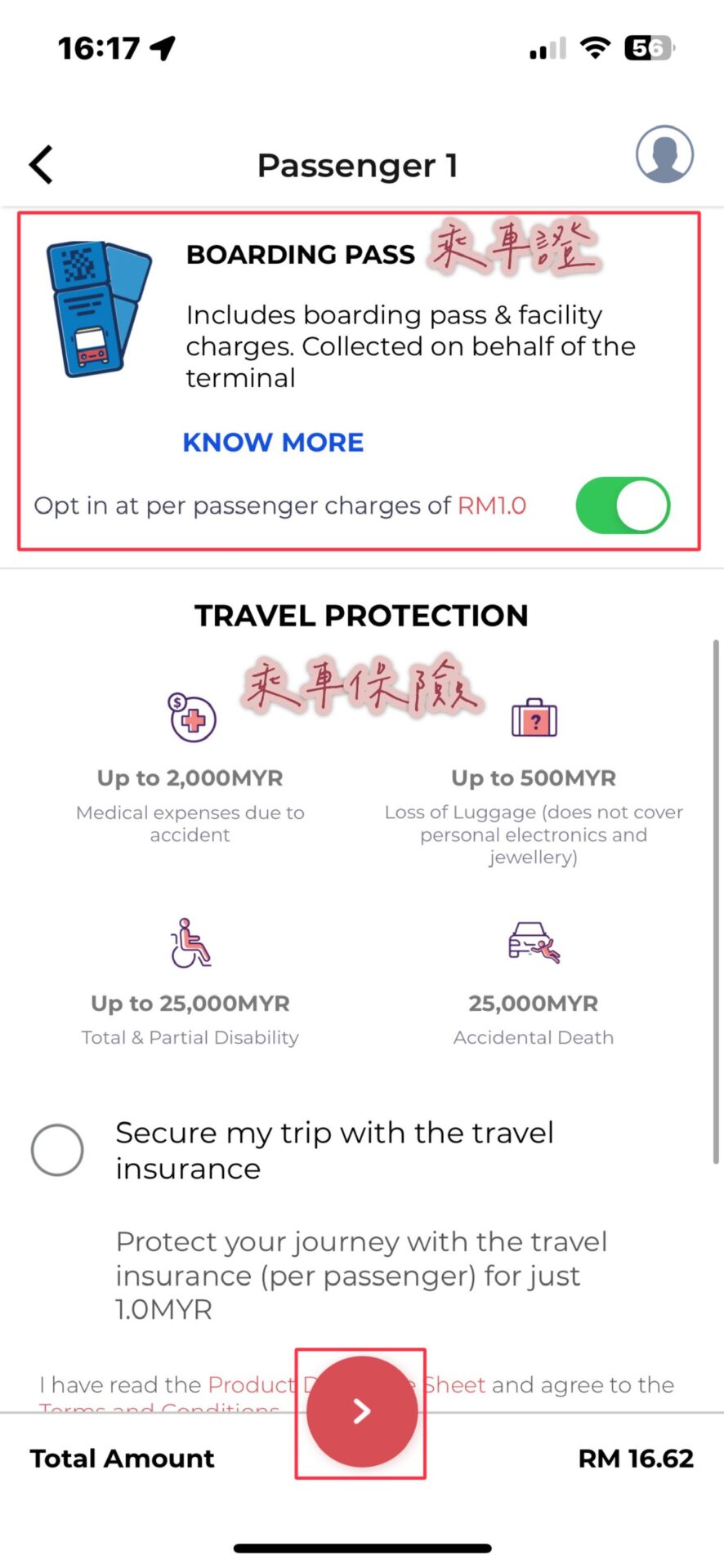Screen dimensions: 724x1568
Task: Open KNOW MORE about boarding pass
Action: (273, 442)
